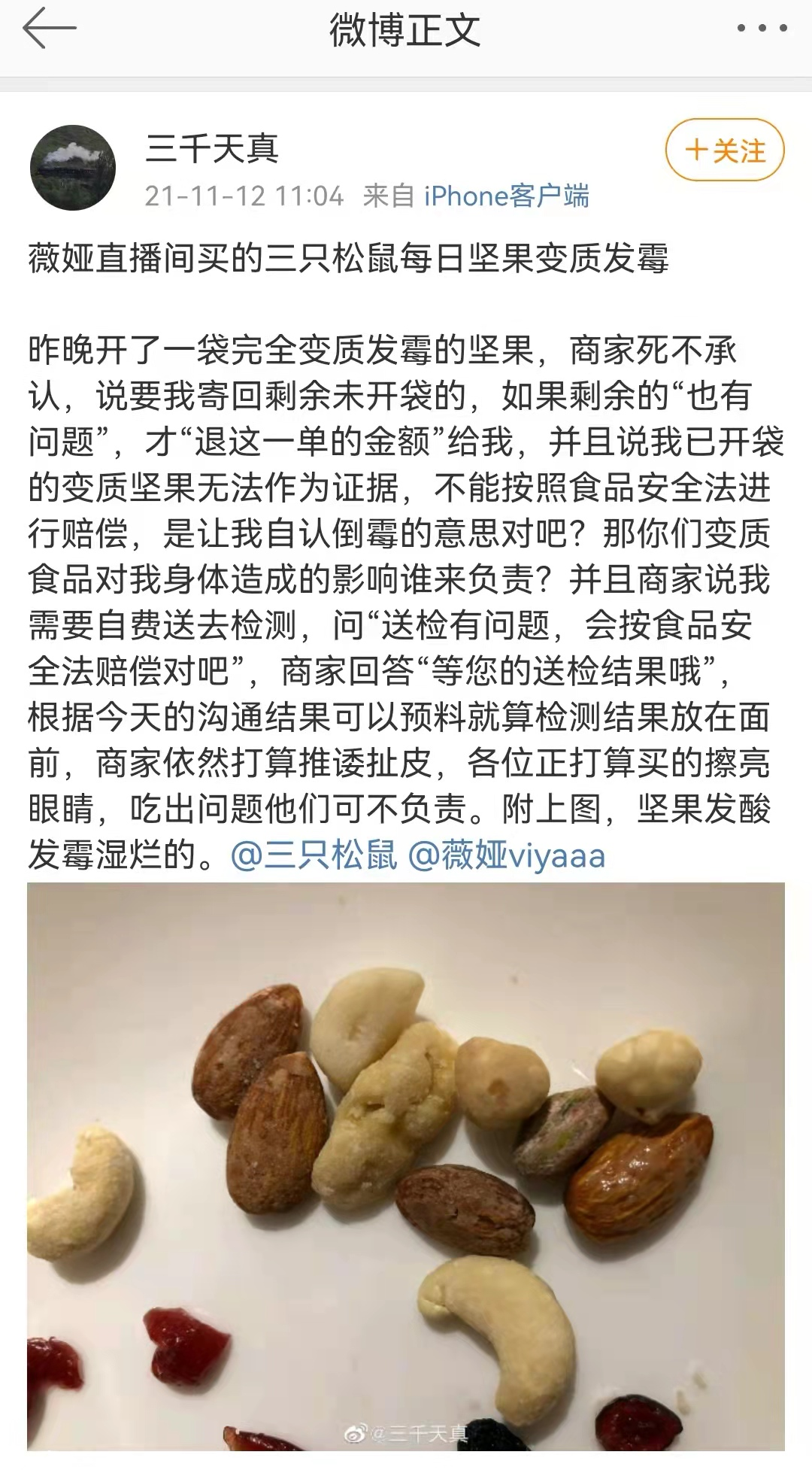Go back using the top-left arrow
Viewport: 812px width, 1470px height.
(50, 30)
